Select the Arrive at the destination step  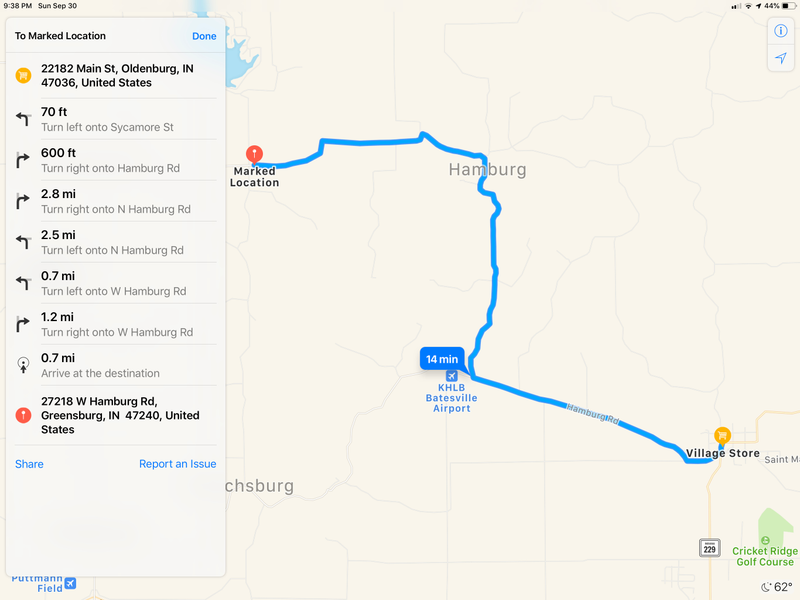(115, 365)
